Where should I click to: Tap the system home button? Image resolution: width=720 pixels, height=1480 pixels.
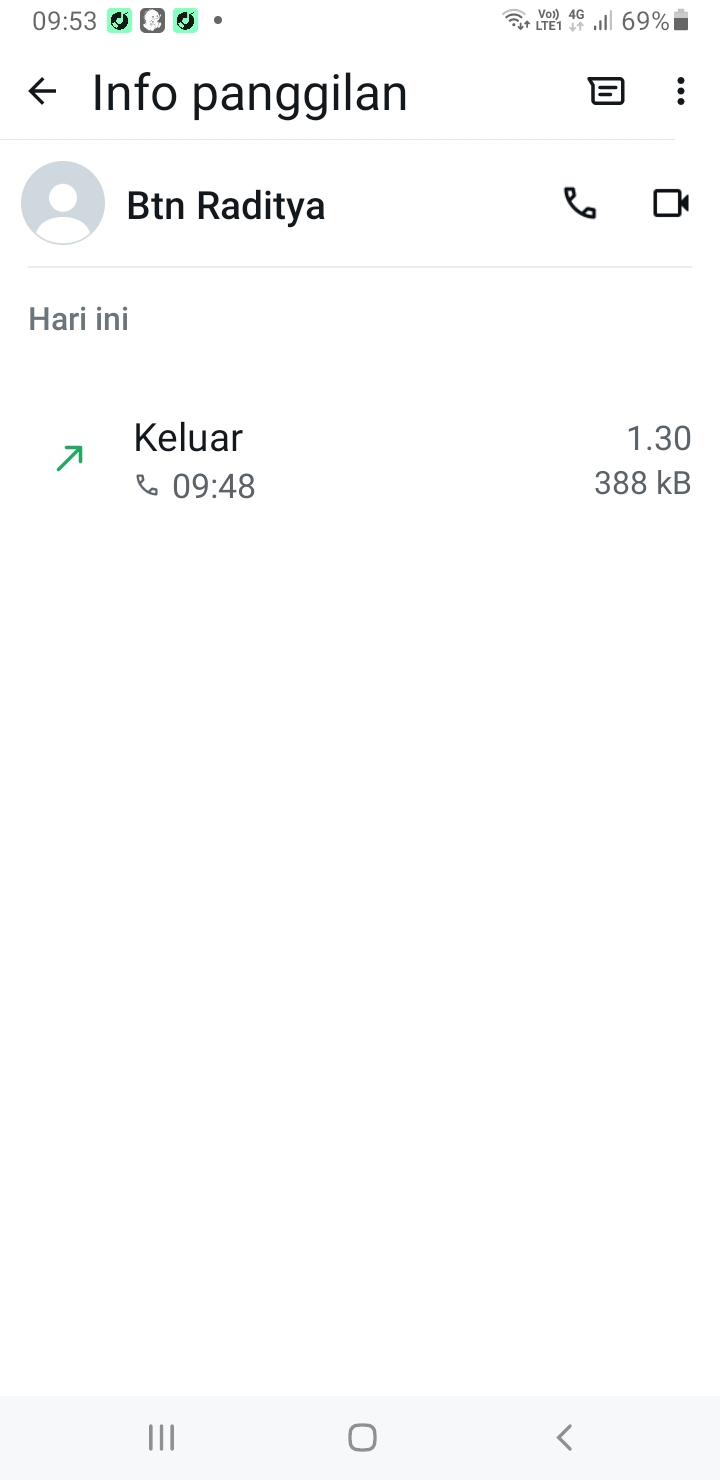362,1437
